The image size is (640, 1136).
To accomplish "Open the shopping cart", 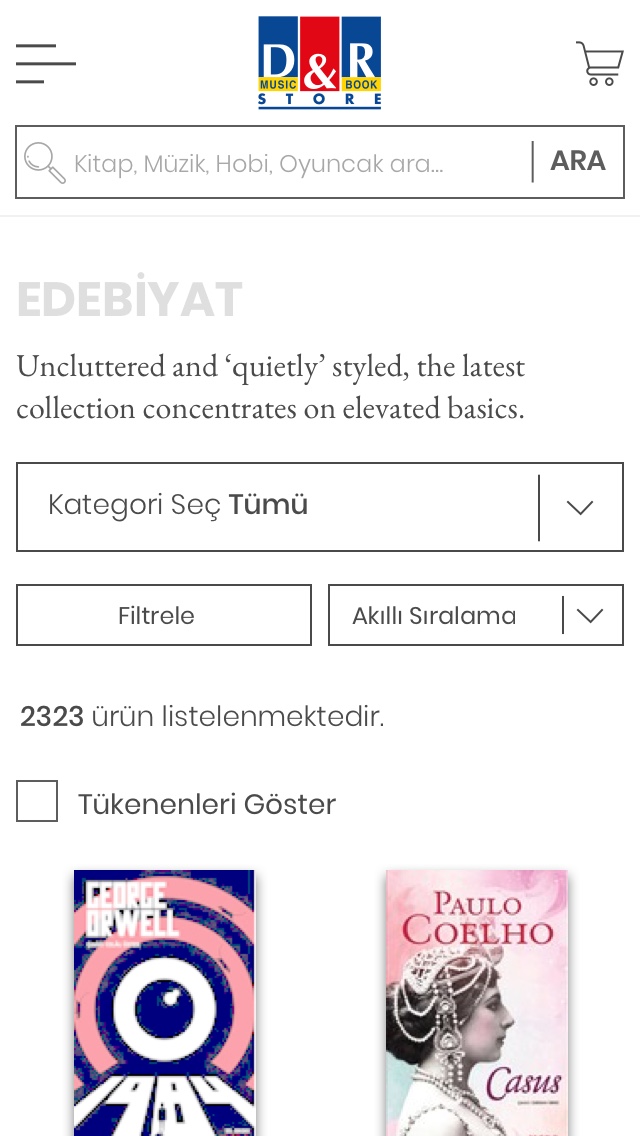I will pyautogui.click(x=599, y=64).
